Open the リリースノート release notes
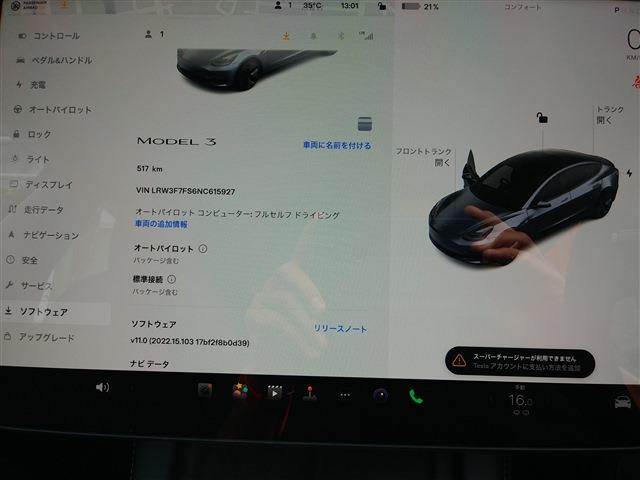The width and height of the screenshot is (640, 480). tap(340, 329)
